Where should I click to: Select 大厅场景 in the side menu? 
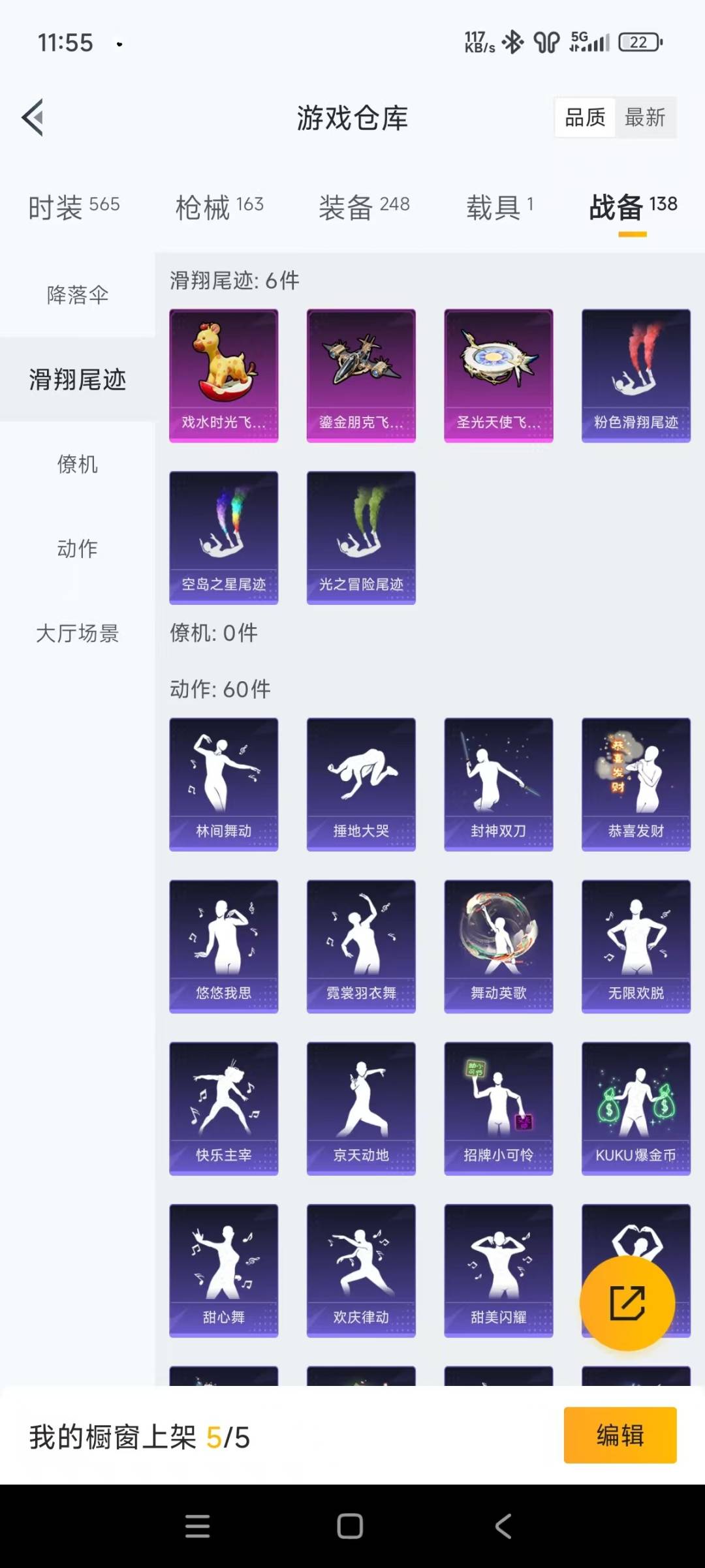[x=78, y=633]
